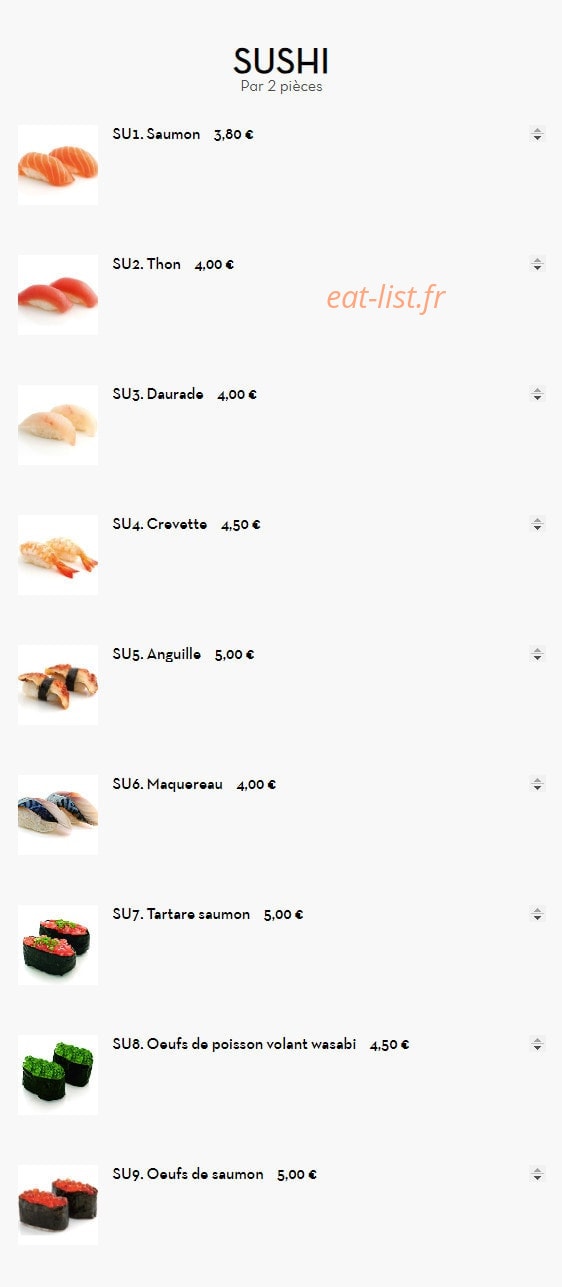This screenshot has height=1287, width=562.
Task: Tap the quantity stepper for SU4. Crevette
Action: [537, 524]
